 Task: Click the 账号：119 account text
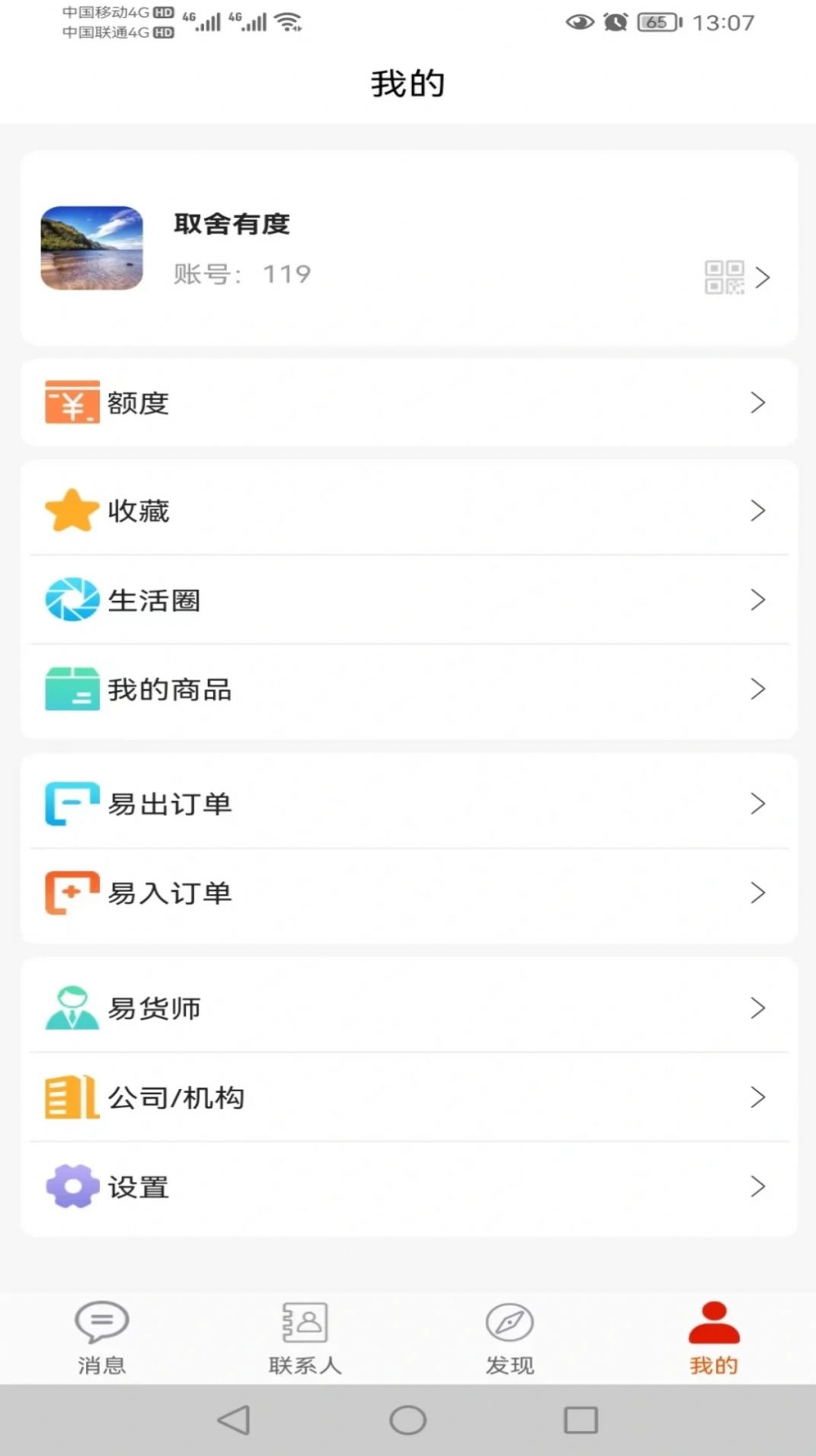240,274
